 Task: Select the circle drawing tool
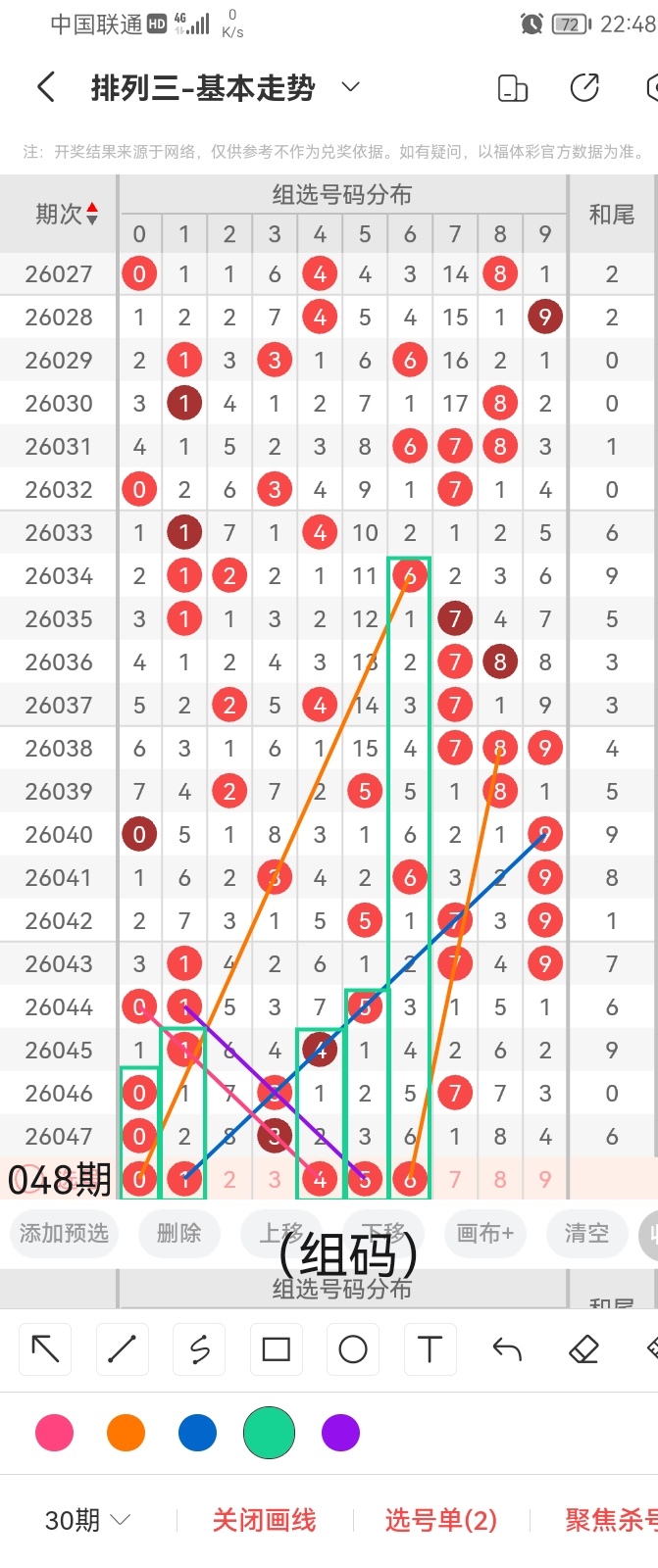353,1349
